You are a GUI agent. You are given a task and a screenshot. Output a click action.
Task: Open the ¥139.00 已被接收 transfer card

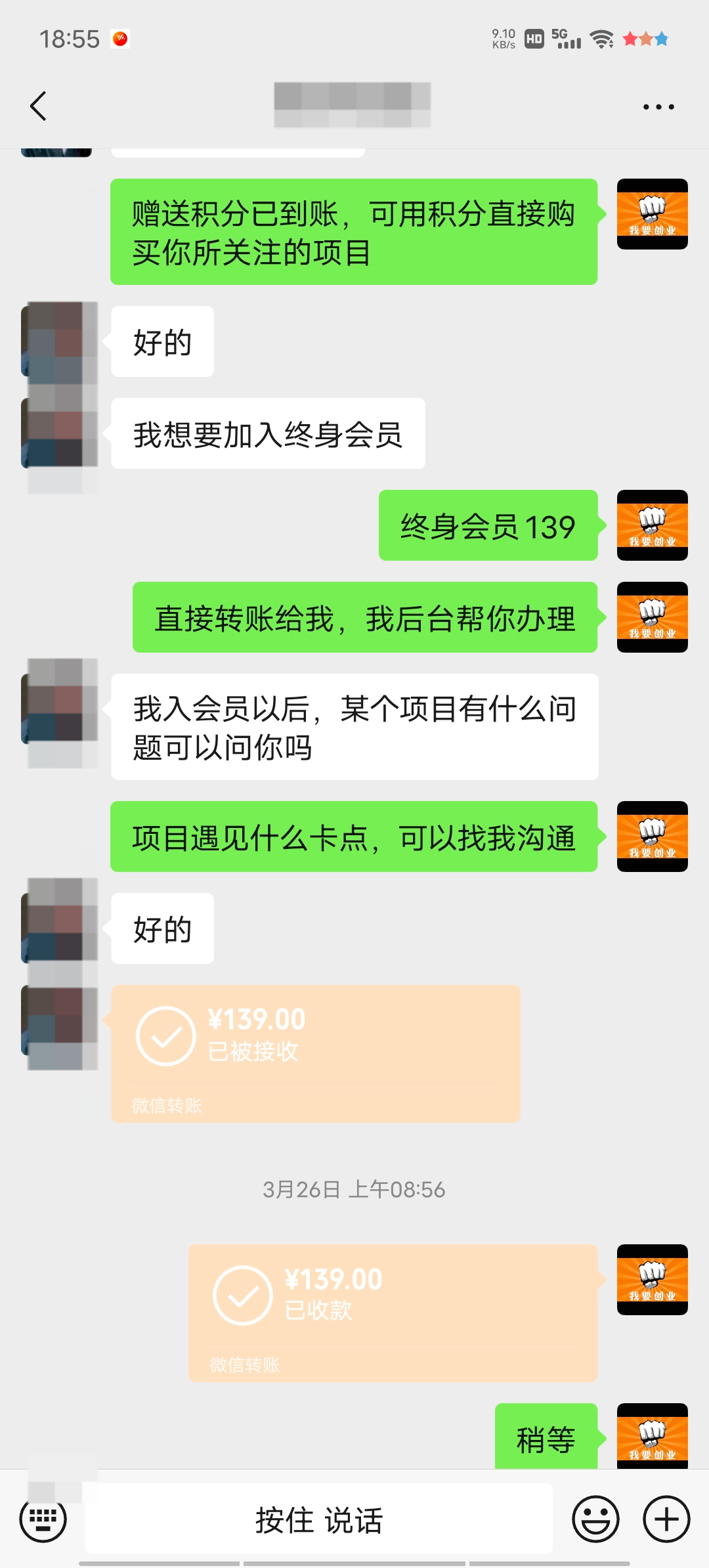click(315, 1053)
